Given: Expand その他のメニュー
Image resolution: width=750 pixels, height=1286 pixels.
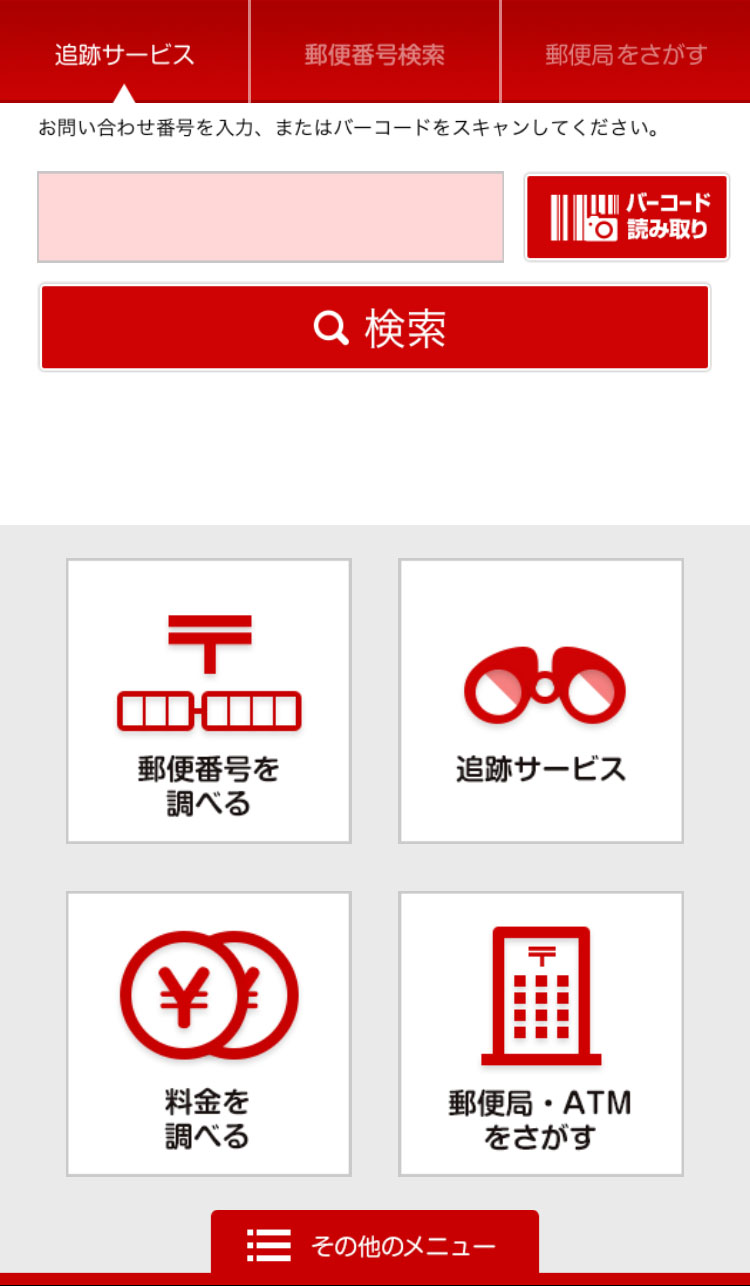Looking at the screenshot, I should 375,1245.
